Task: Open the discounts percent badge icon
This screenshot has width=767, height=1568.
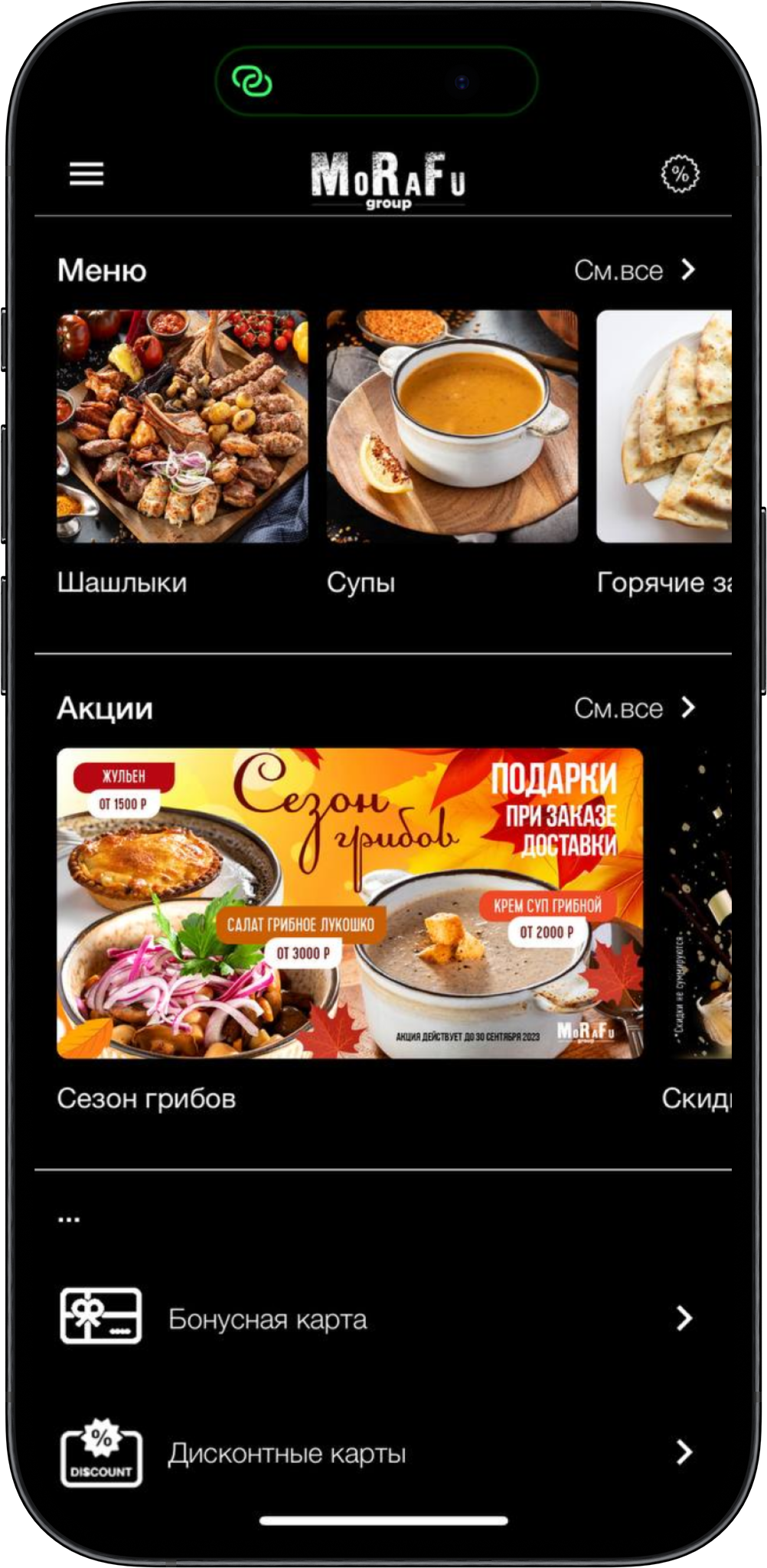Action: (680, 175)
